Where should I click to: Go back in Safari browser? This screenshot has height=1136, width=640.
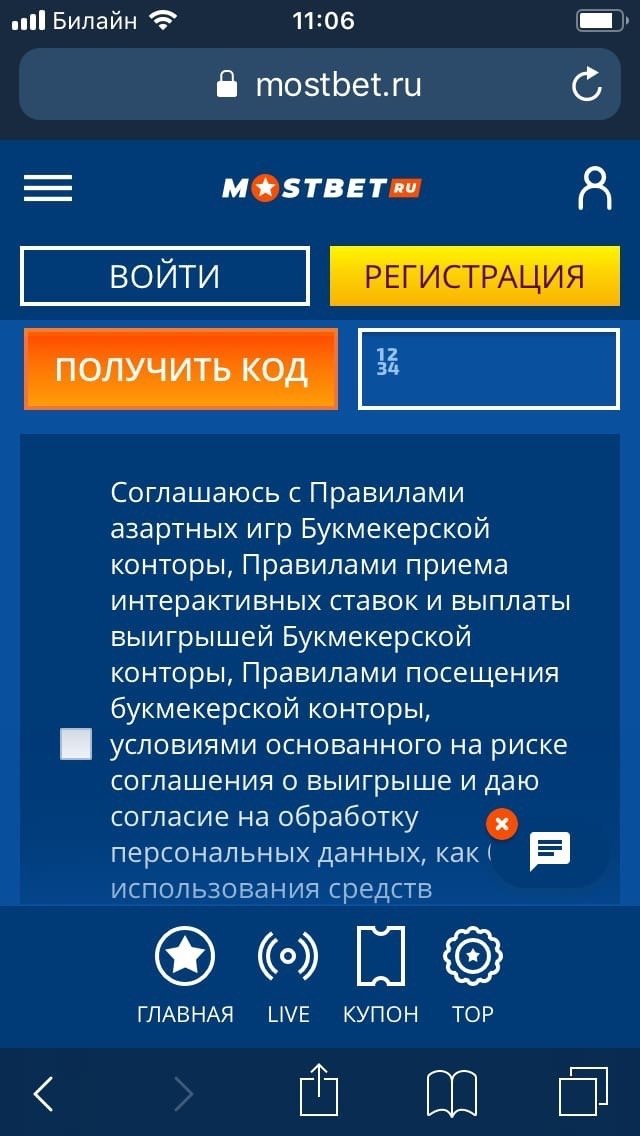[x=44, y=1094]
